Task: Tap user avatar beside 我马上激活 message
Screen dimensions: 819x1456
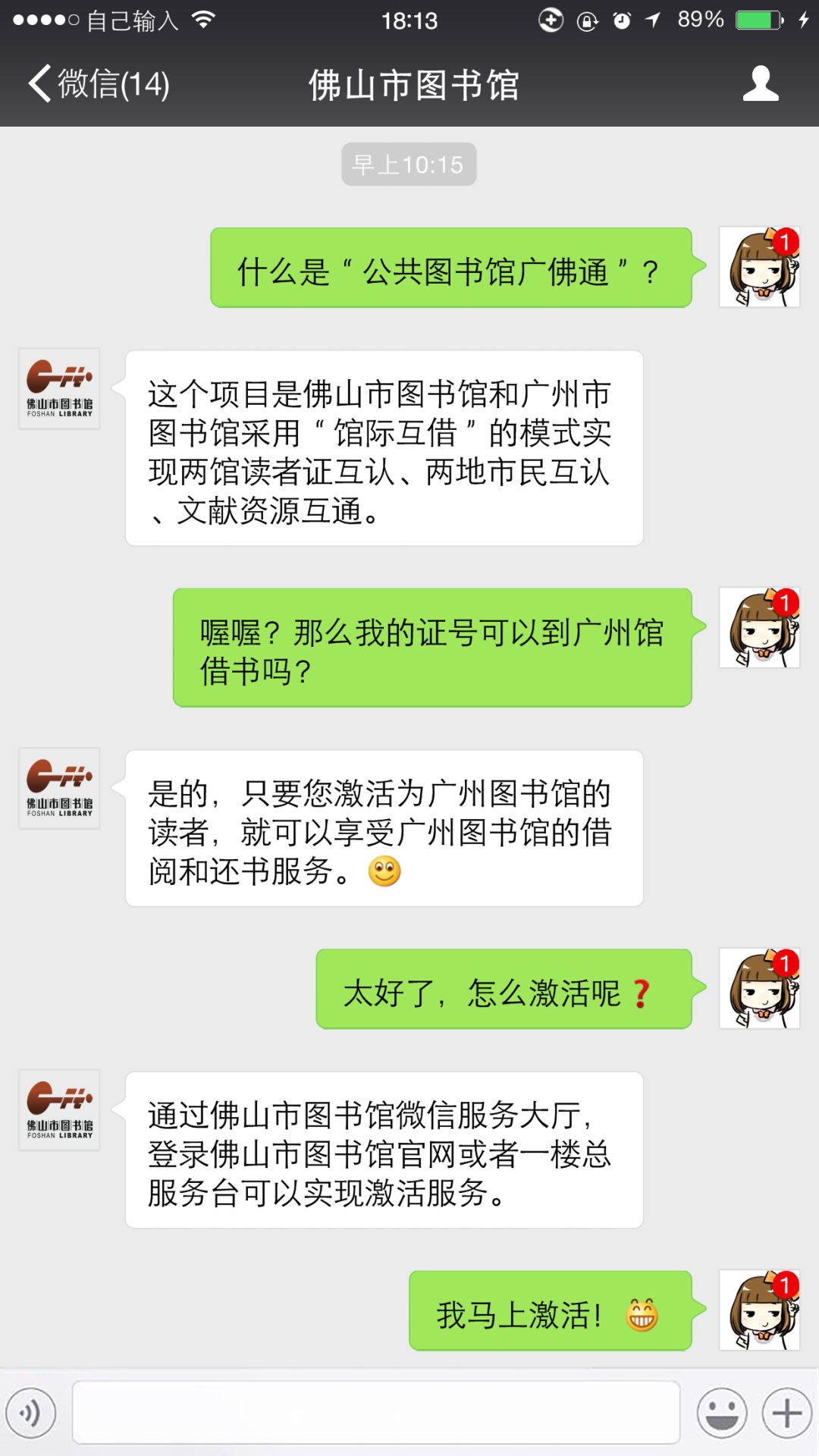Action: pyautogui.click(x=759, y=1310)
